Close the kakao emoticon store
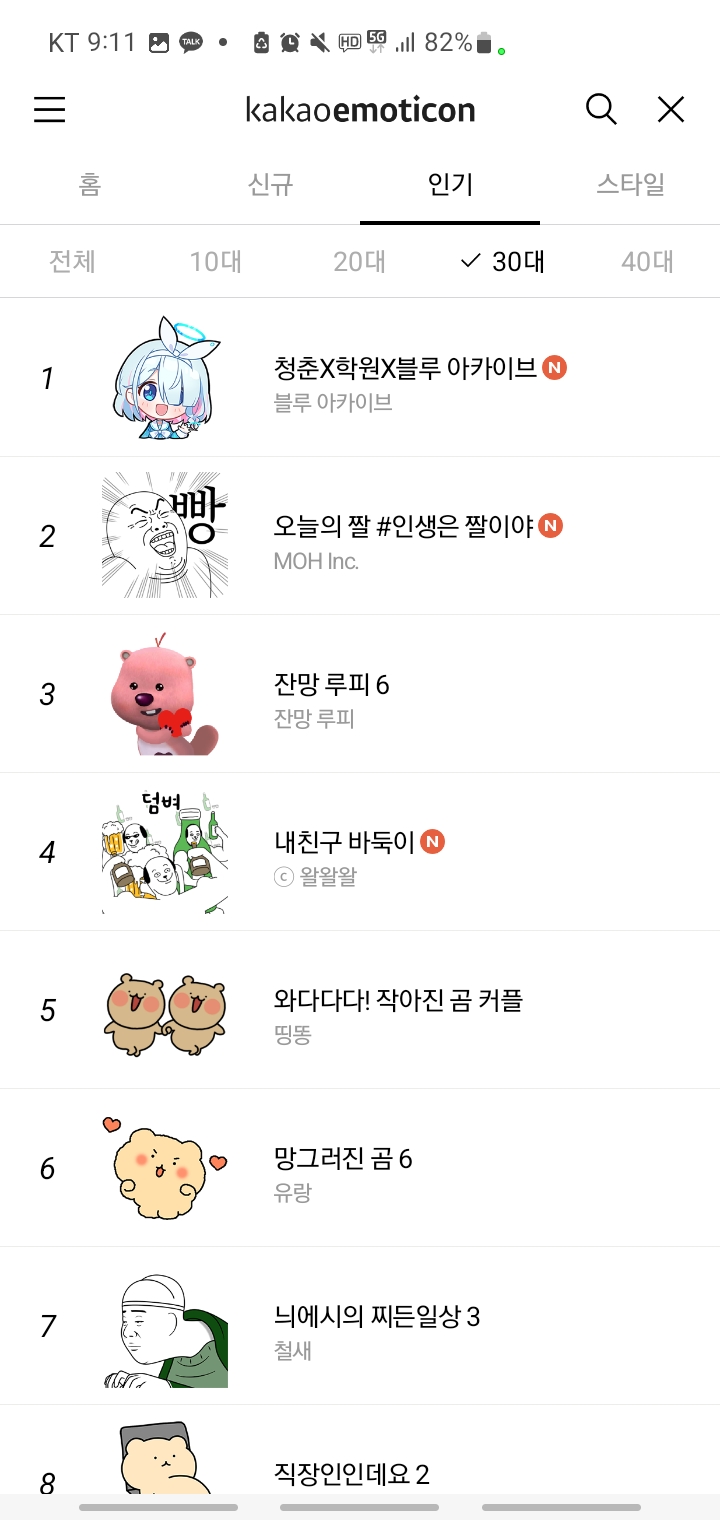The height and width of the screenshot is (1520, 720). point(671,110)
